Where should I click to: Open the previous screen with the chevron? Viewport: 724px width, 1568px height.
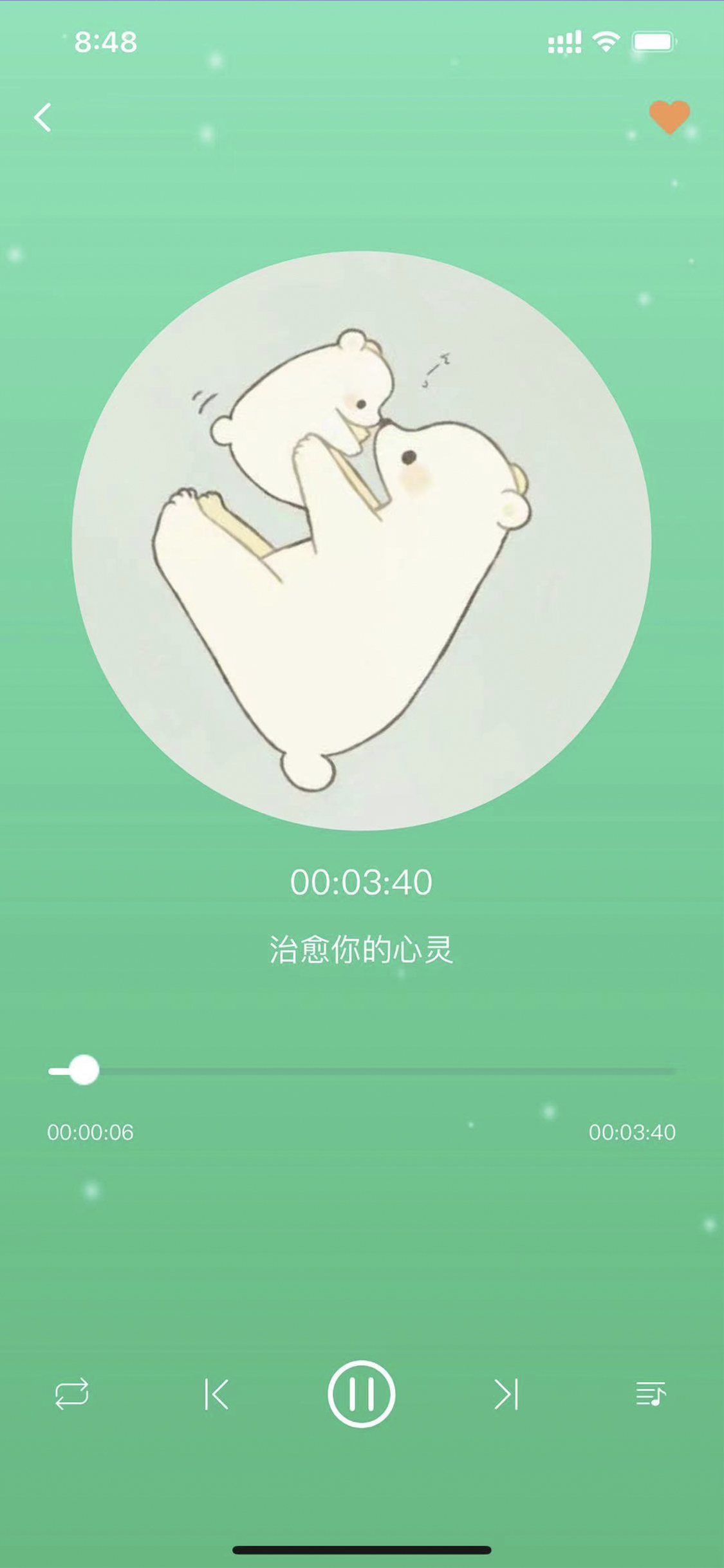click(42, 117)
